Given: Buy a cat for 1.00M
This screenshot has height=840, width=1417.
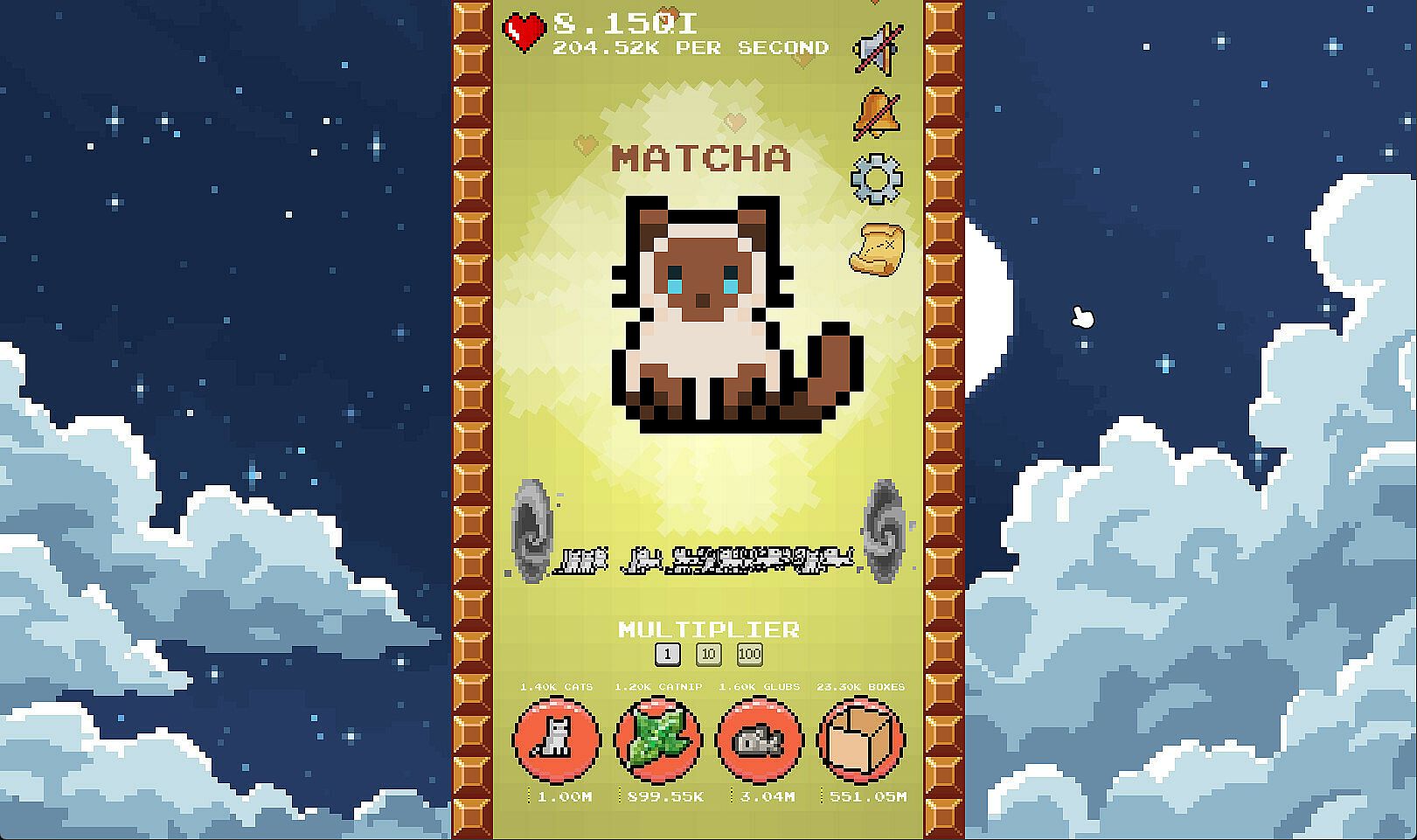Looking at the screenshot, I should tap(557, 740).
